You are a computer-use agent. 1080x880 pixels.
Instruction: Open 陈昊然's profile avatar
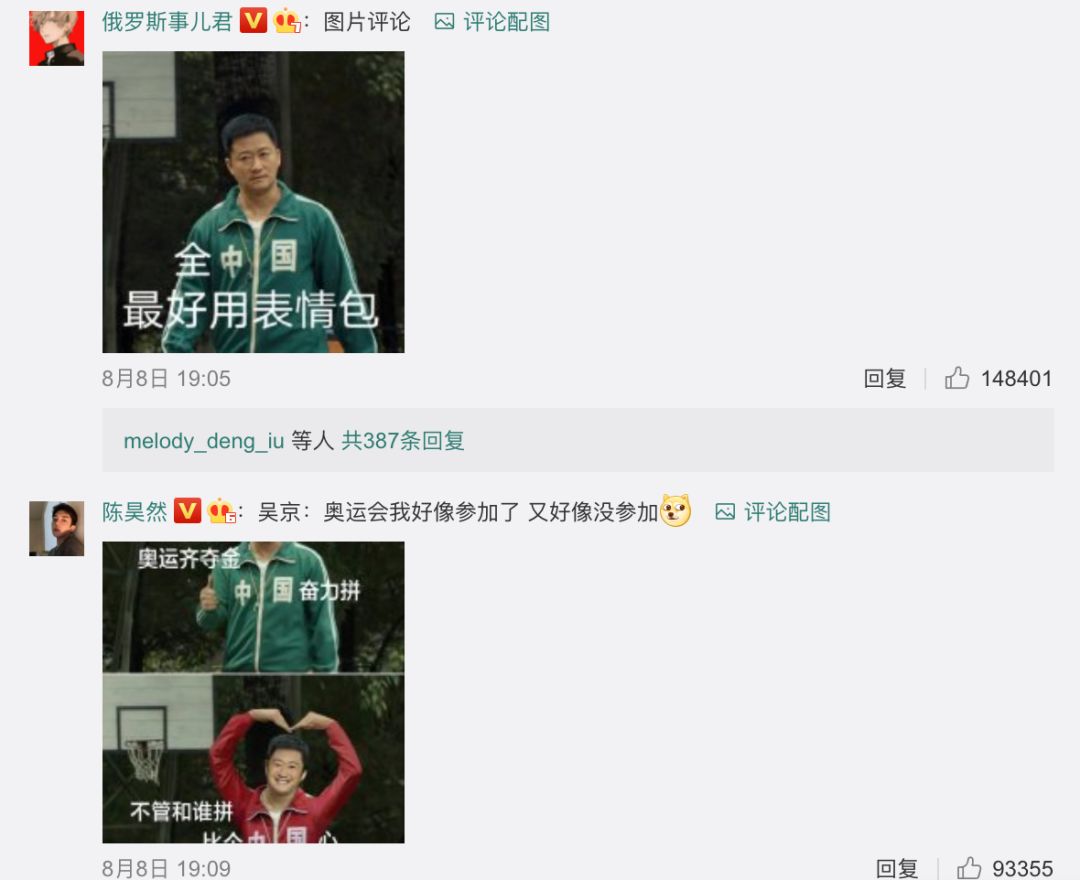(56, 528)
